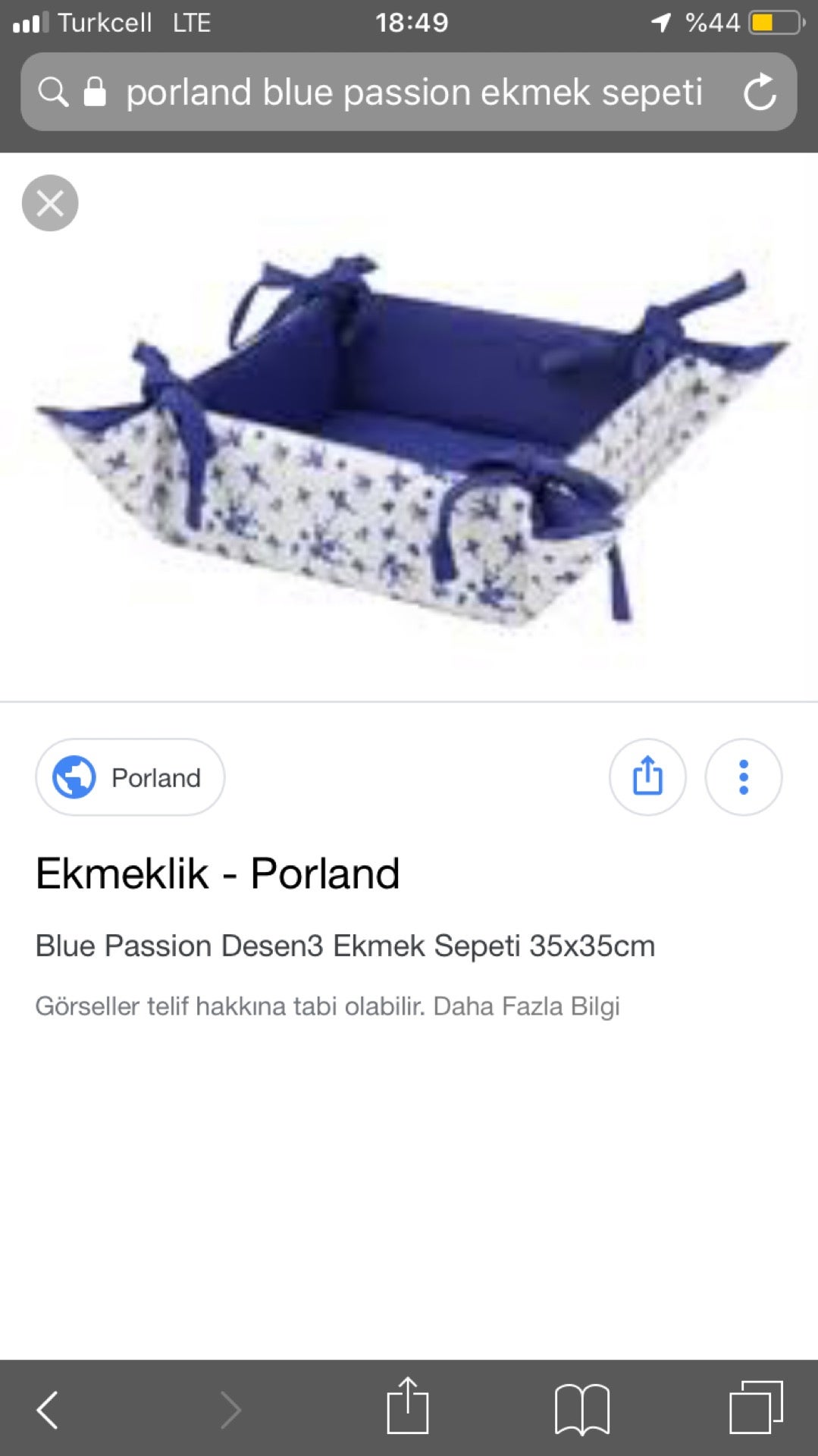Open the three-dot more options menu
Viewport: 818px width, 1456px height.
(743, 777)
